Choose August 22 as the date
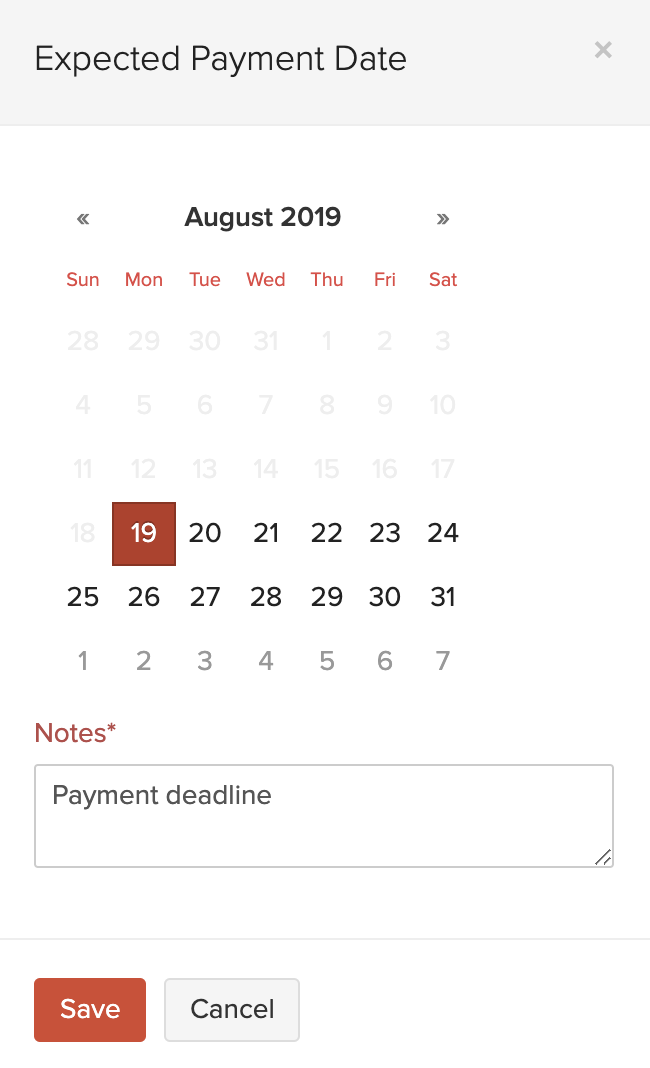 click(327, 534)
